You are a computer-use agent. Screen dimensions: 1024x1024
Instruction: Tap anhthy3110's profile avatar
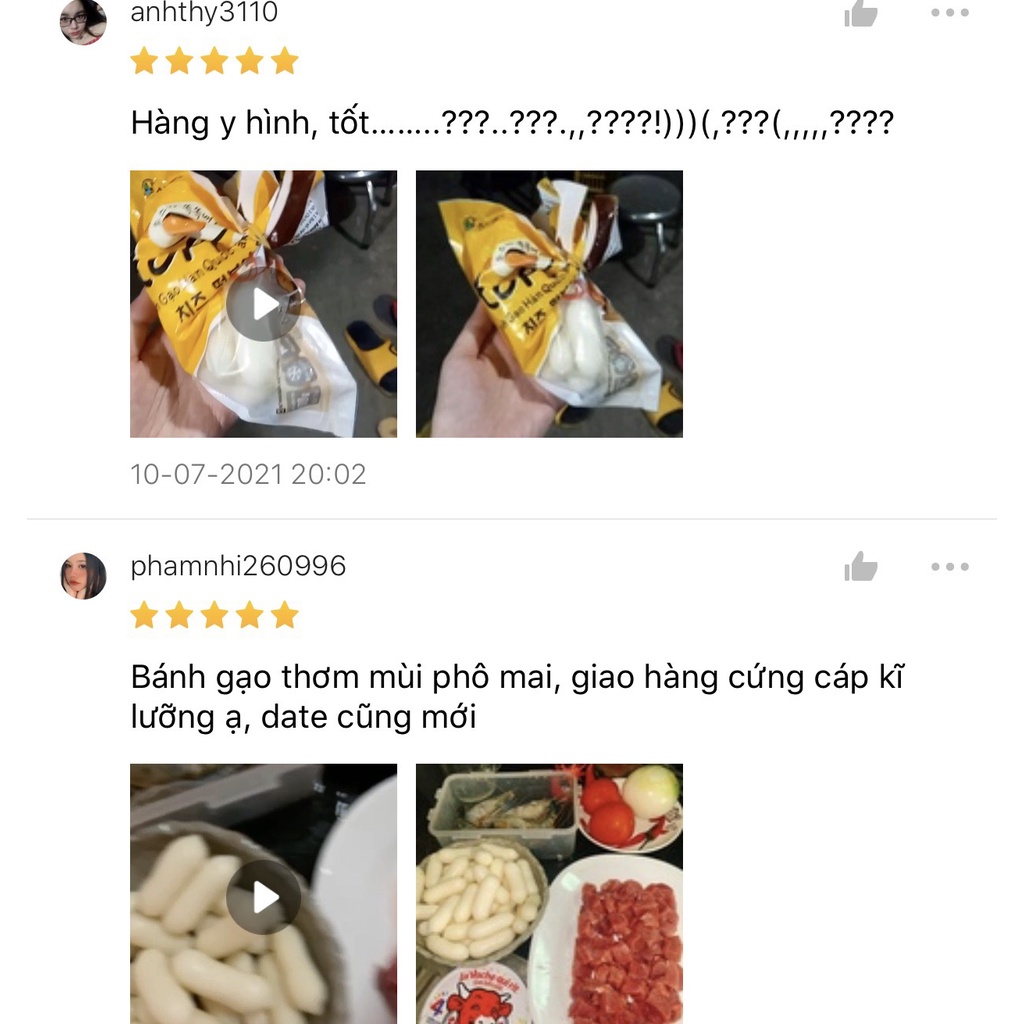pos(83,21)
